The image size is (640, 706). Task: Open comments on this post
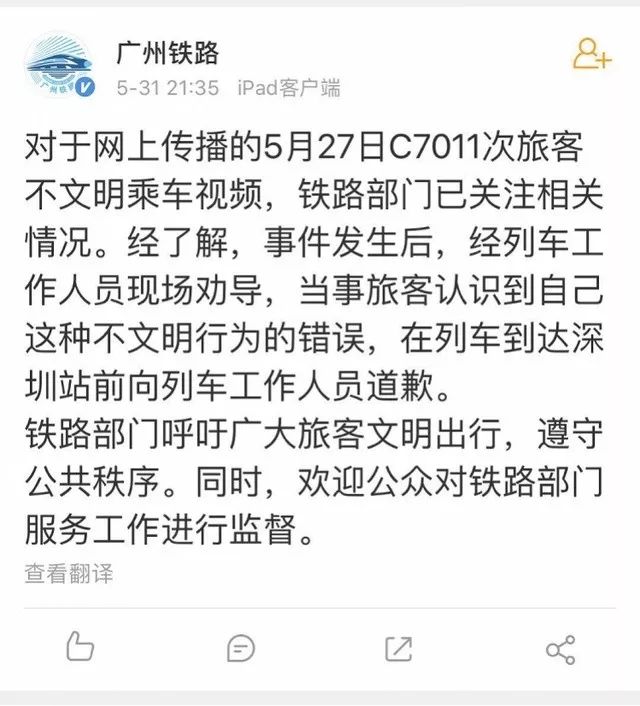click(240, 649)
